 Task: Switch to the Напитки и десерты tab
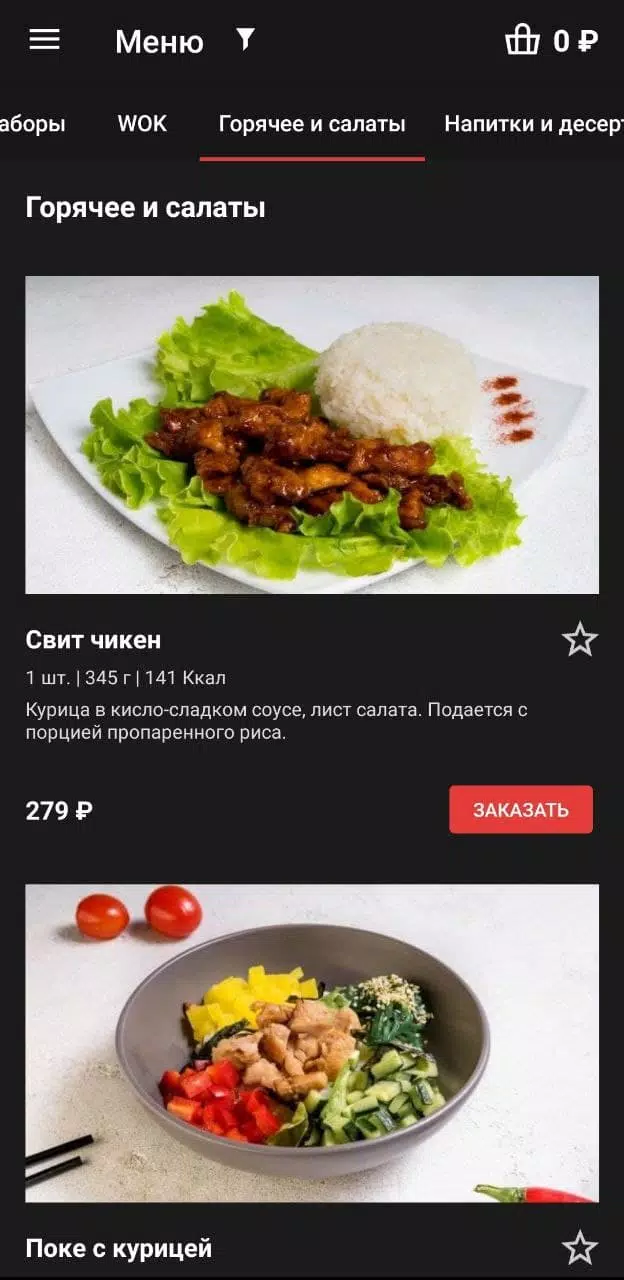pyautogui.click(x=532, y=124)
